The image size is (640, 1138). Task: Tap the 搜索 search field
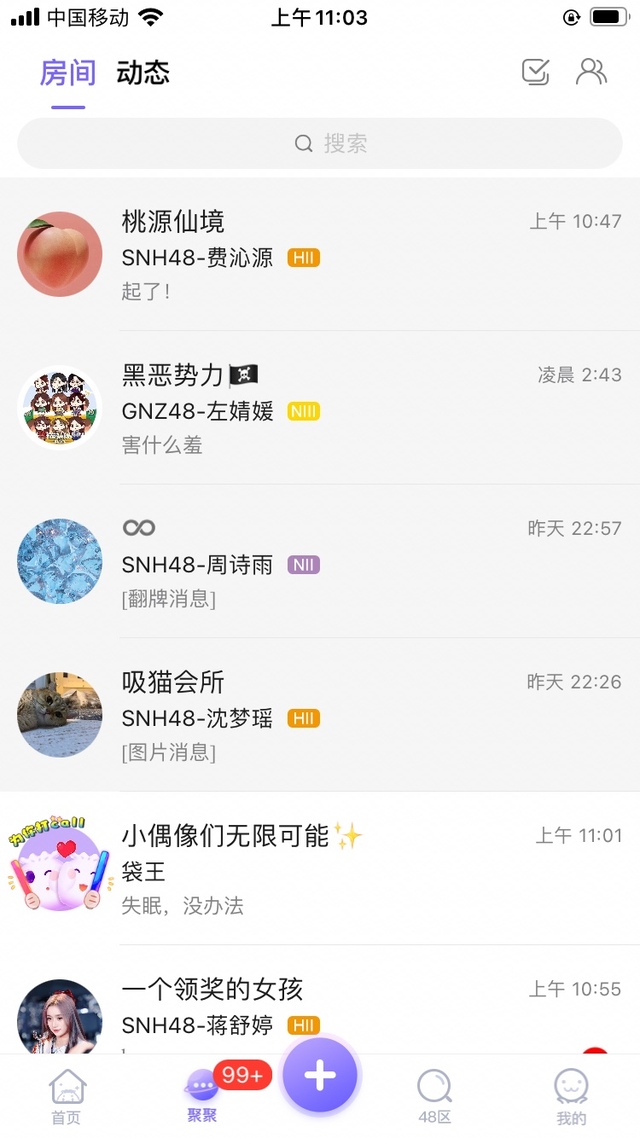click(320, 144)
